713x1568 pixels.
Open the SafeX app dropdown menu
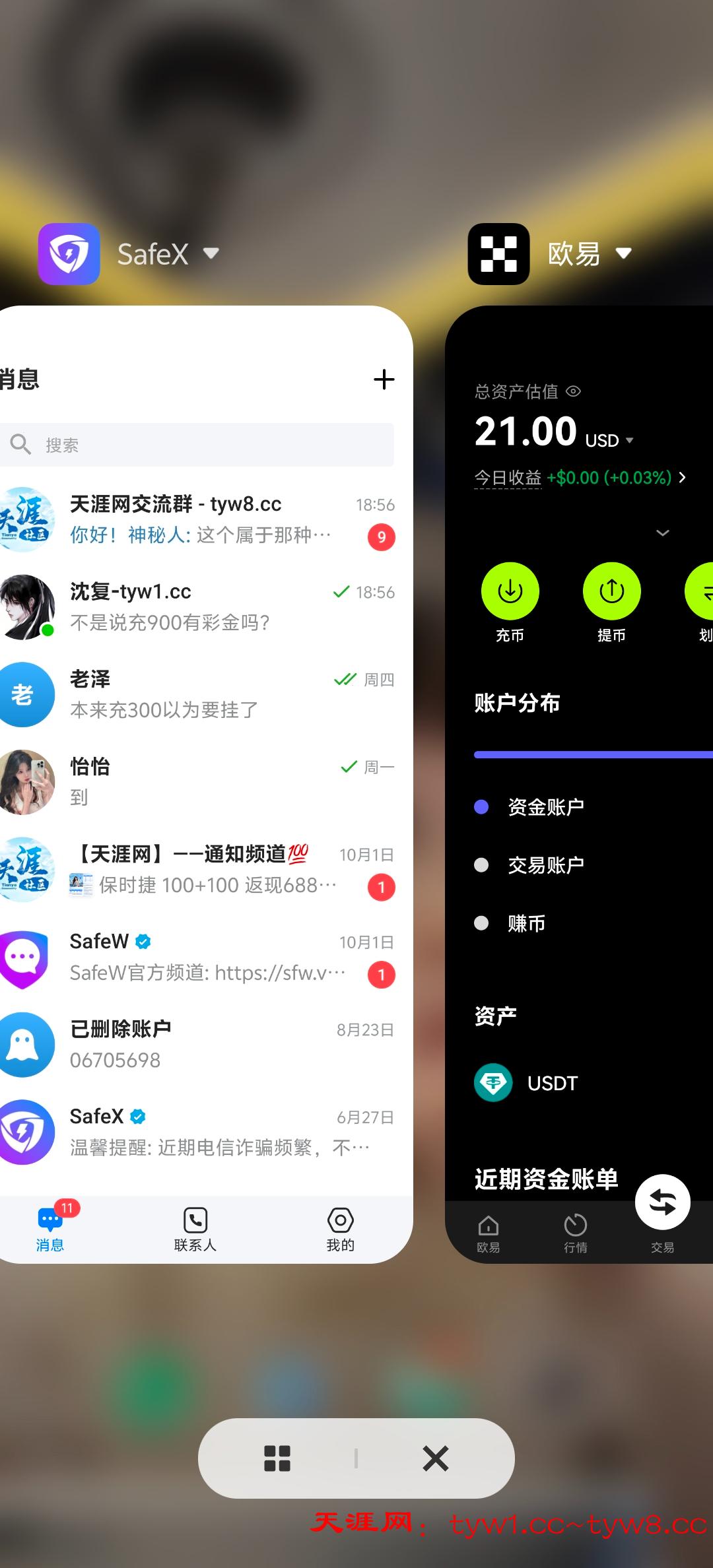211,253
